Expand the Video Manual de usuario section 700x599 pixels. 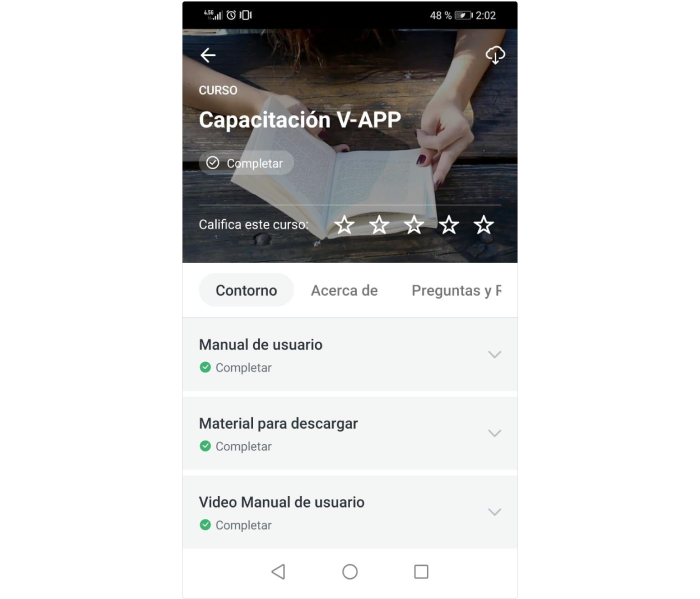[494, 512]
